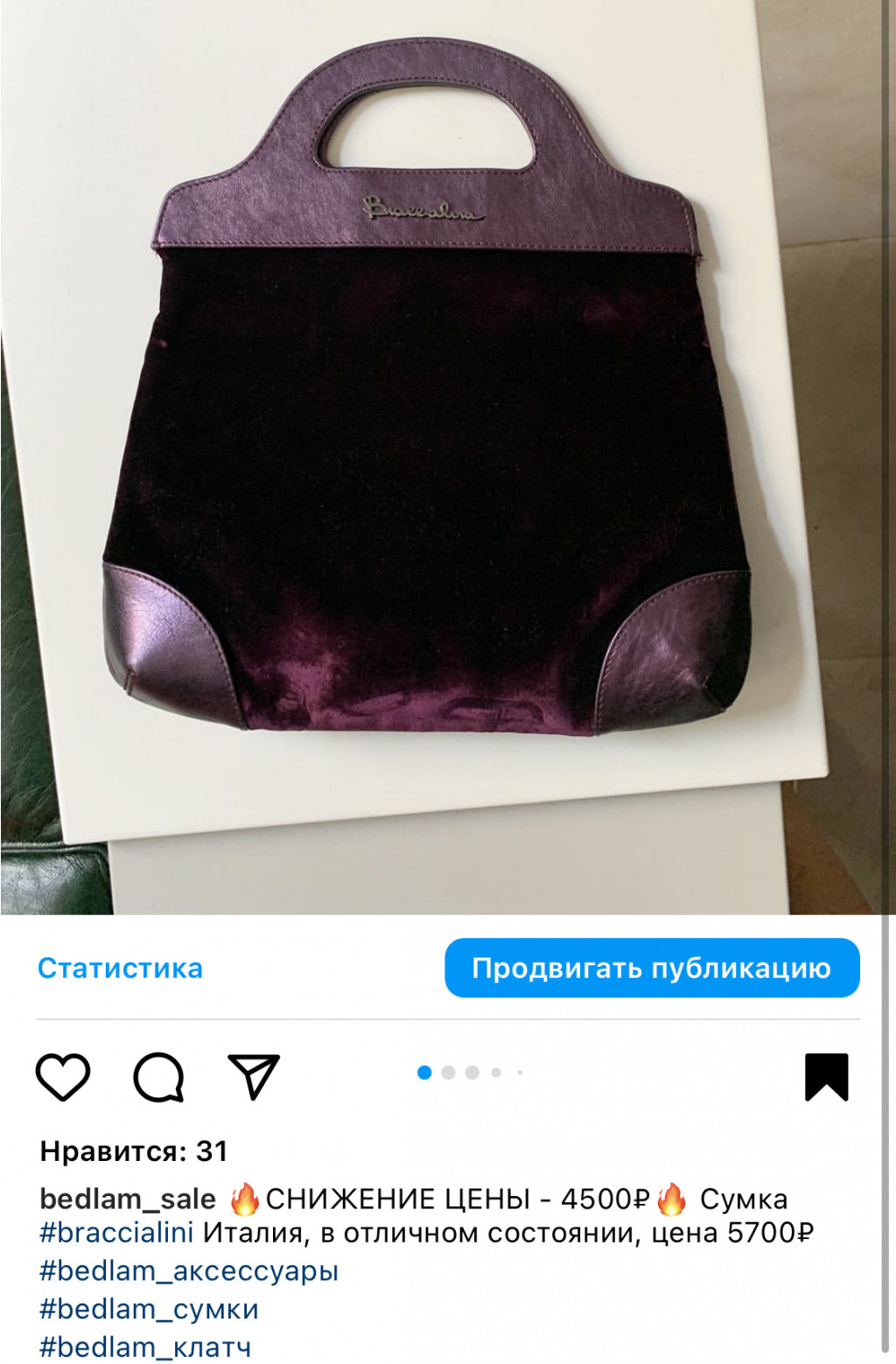Screen dimensions: 896x1364
Task: Share the post via direct message
Action: [x=254, y=1076]
